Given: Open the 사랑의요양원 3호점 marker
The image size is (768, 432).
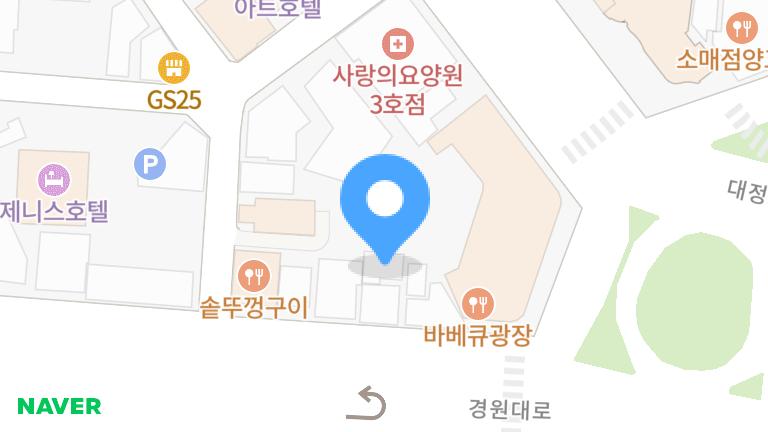Looking at the screenshot, I should click(x=398, y=43).
